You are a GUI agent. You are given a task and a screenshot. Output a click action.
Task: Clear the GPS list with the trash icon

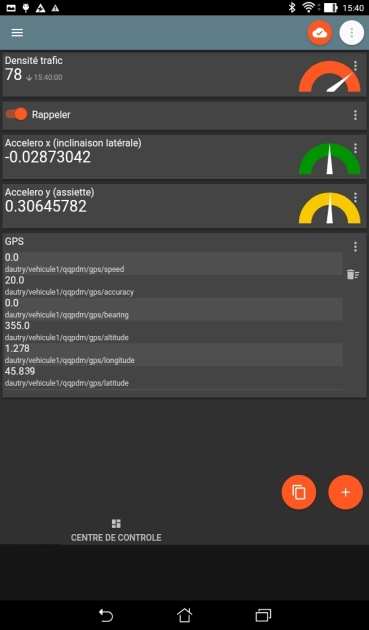click(x=353, y=274)
